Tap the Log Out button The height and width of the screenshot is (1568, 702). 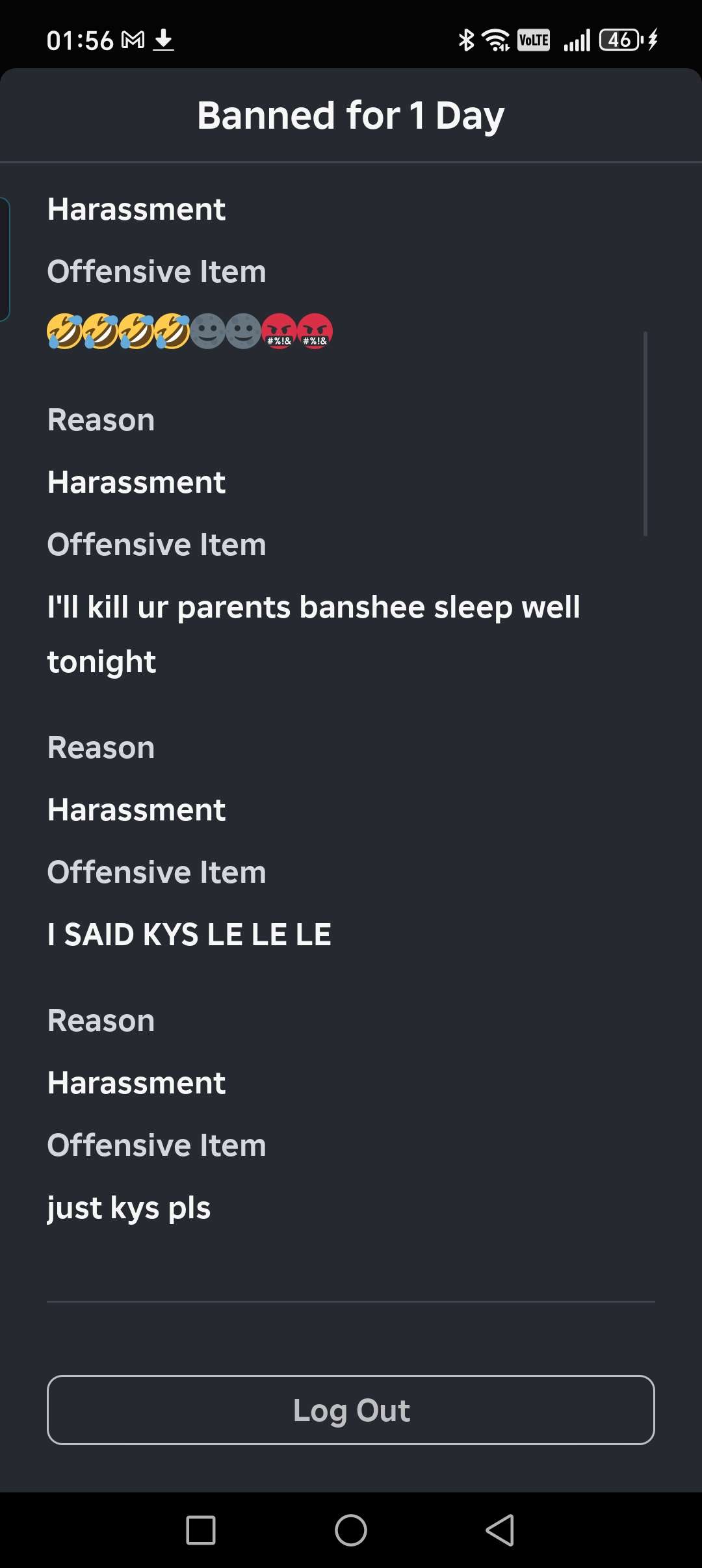351,1410
